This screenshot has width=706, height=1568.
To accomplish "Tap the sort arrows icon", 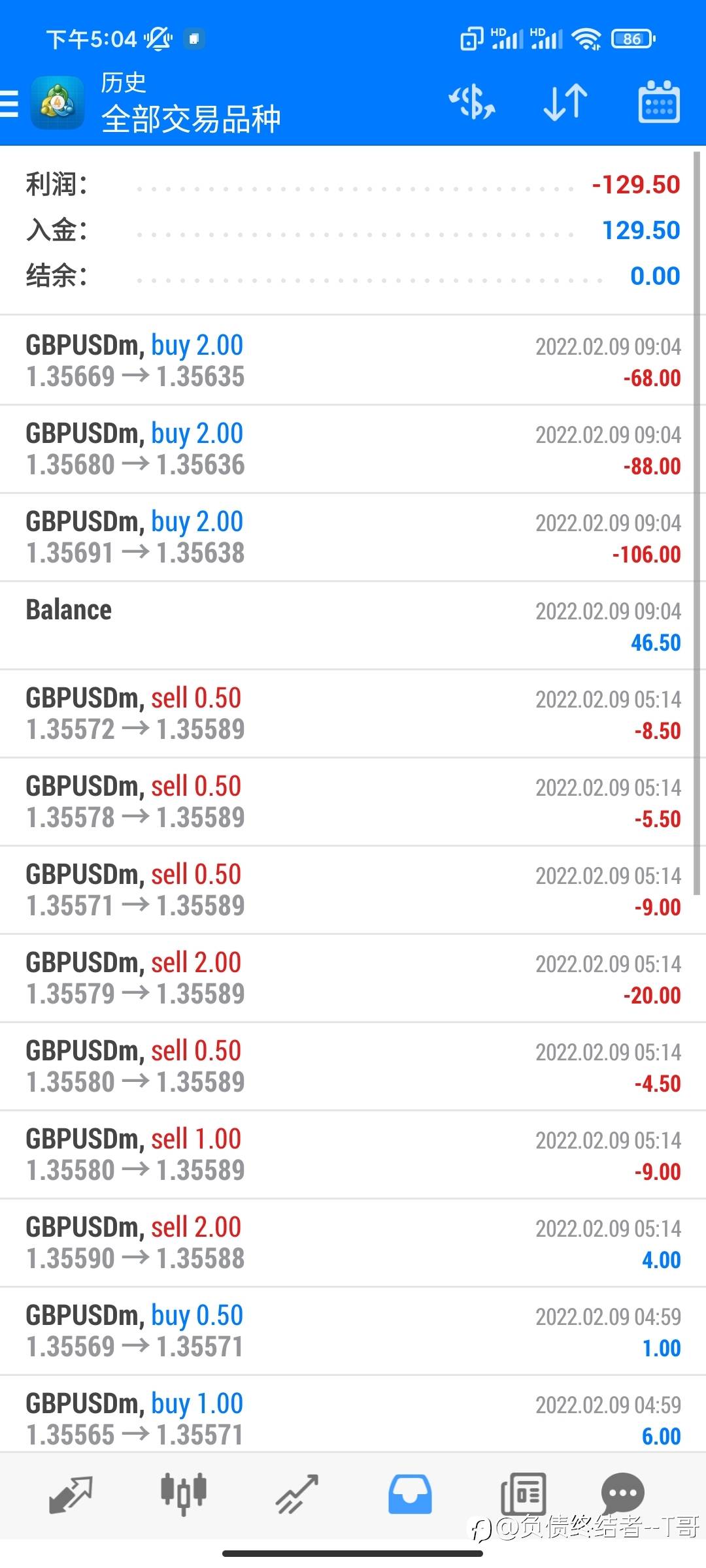I will pyautogui.click(x=565, y=103).
